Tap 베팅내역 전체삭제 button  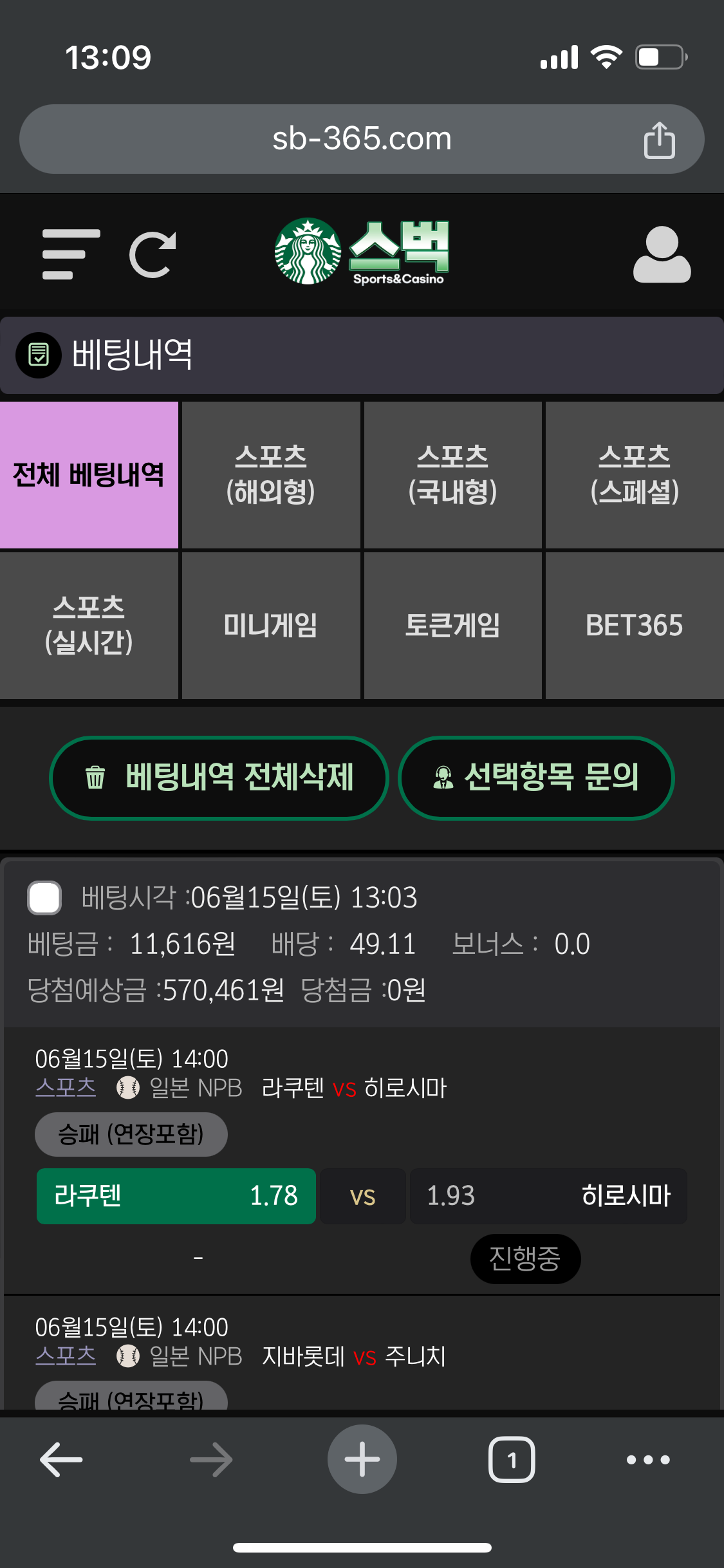tap(219, 778)
